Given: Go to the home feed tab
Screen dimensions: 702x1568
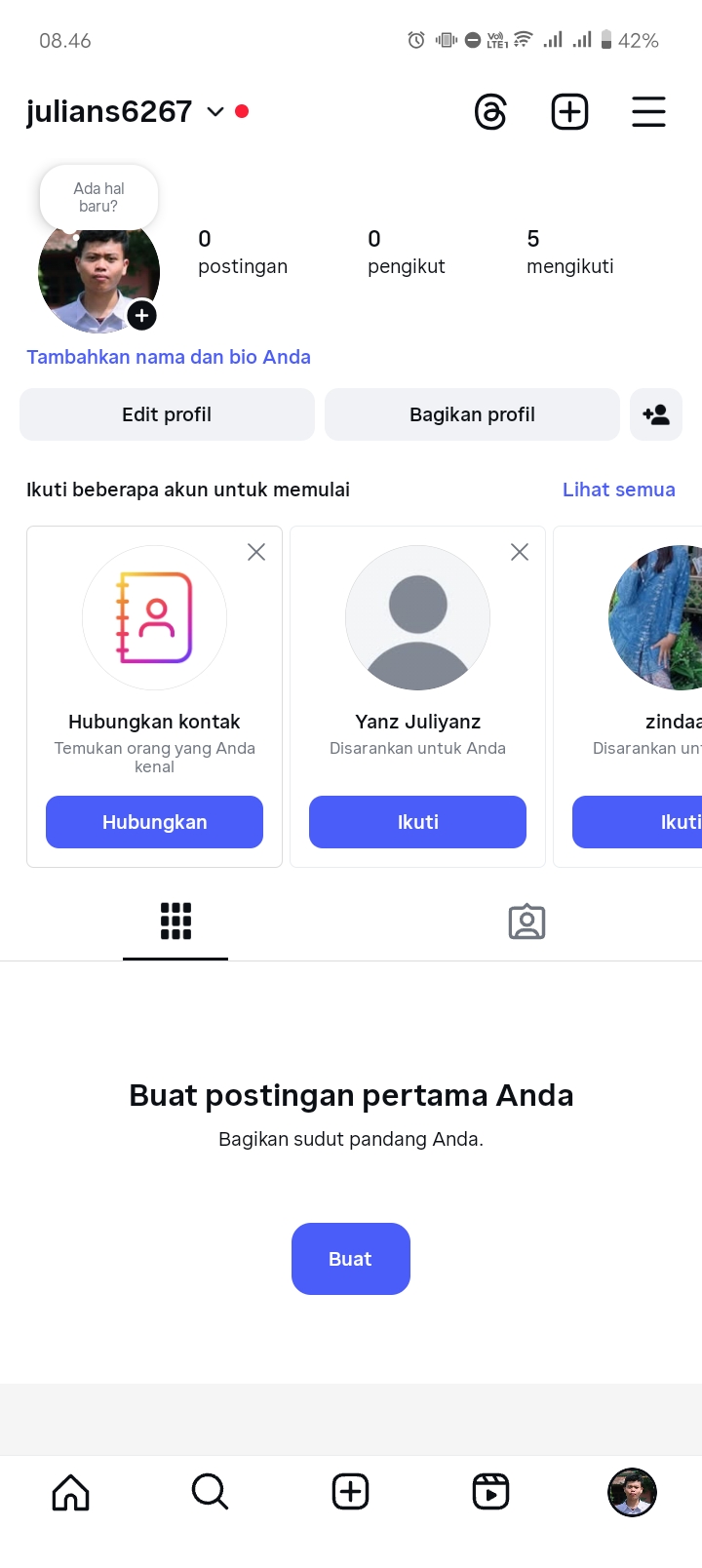Looking at the screenshot, I should click(x=70, y=1492).
